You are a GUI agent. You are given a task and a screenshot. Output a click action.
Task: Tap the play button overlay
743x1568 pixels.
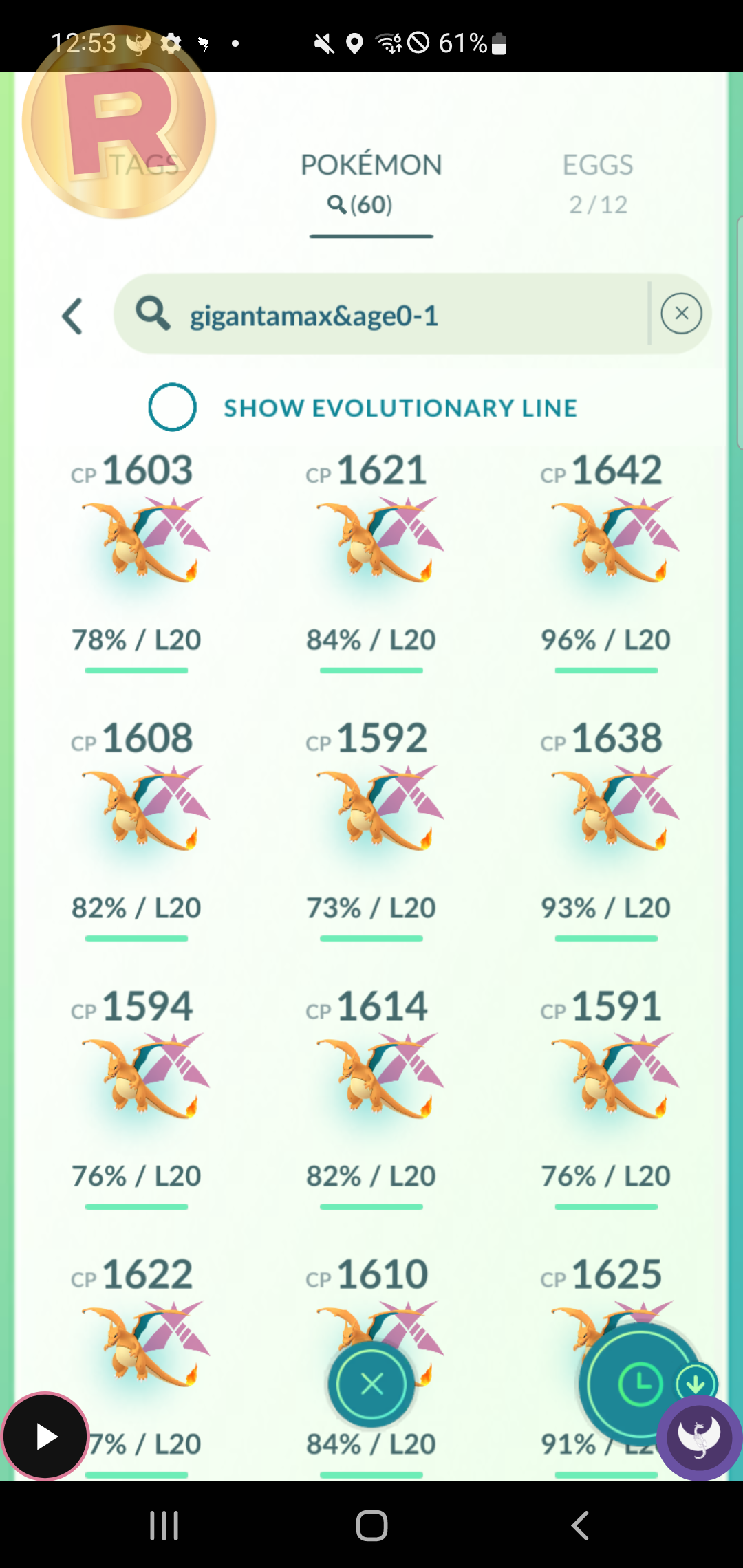coord(45,1437)
